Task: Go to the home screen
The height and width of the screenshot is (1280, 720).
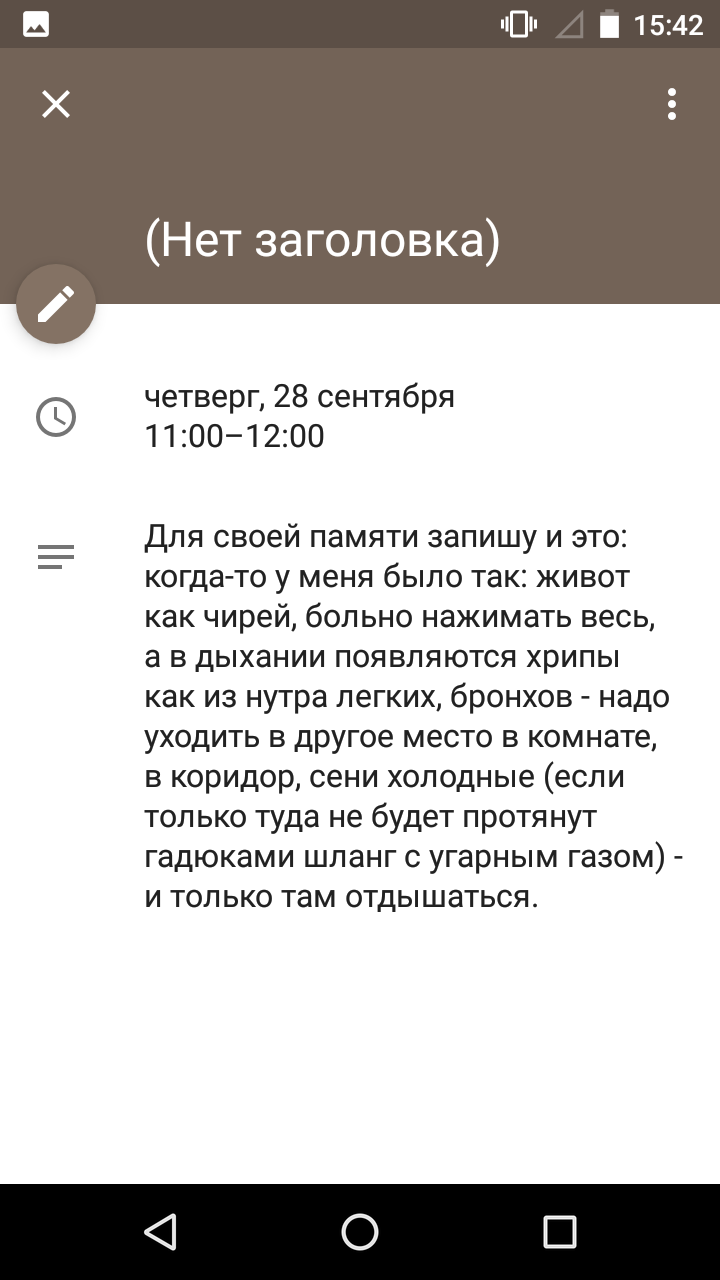Action: (360, 1232)
